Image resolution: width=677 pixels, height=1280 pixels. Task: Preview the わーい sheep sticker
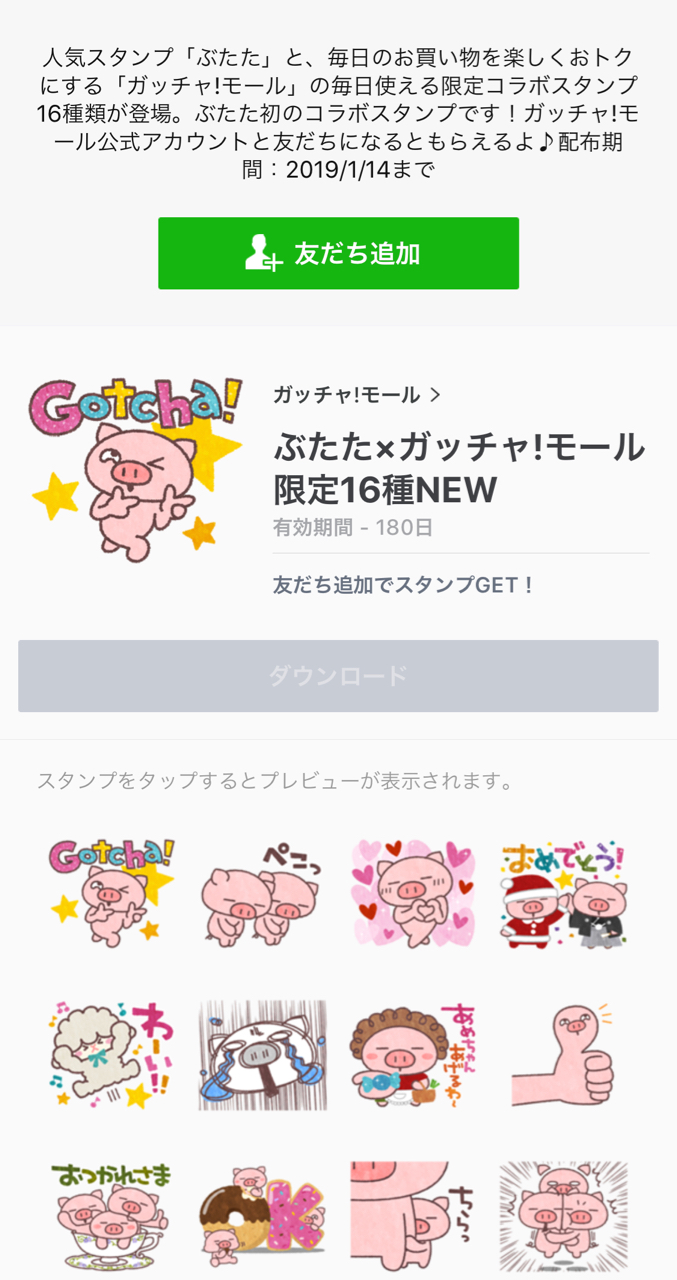pyautogui.click(x=112, y=1054)
